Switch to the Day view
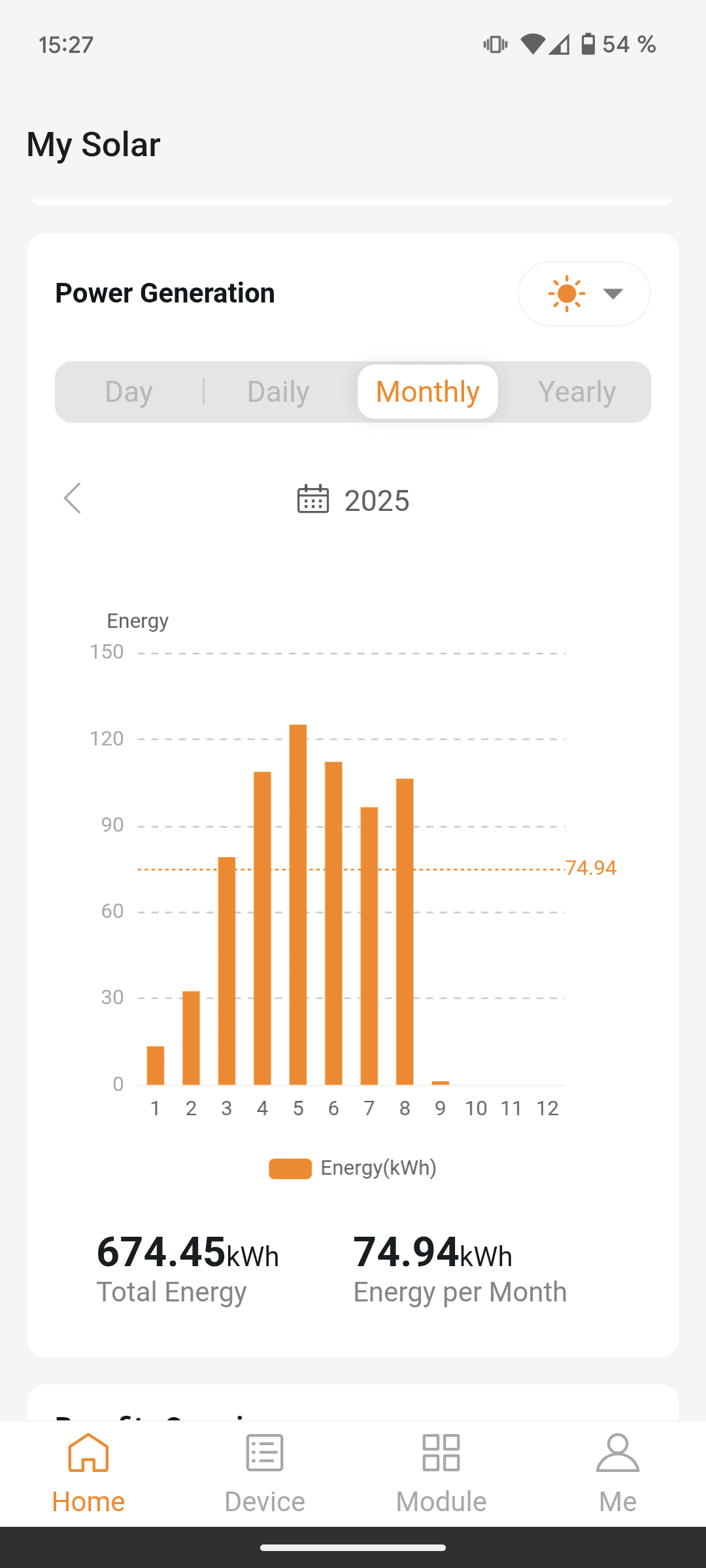The width and height of the screenshot is (706, 1568). (129, 392)
